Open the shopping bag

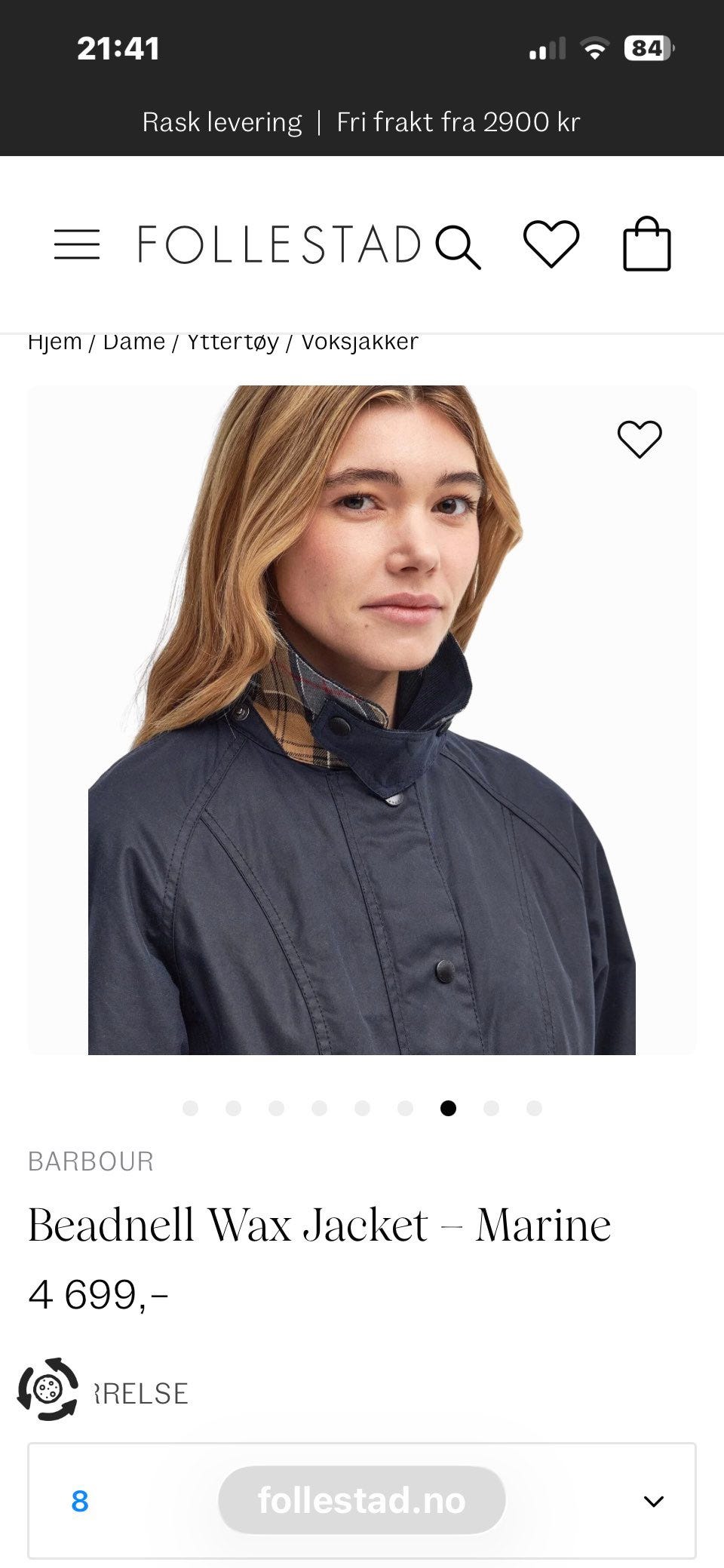coord(647,244)
